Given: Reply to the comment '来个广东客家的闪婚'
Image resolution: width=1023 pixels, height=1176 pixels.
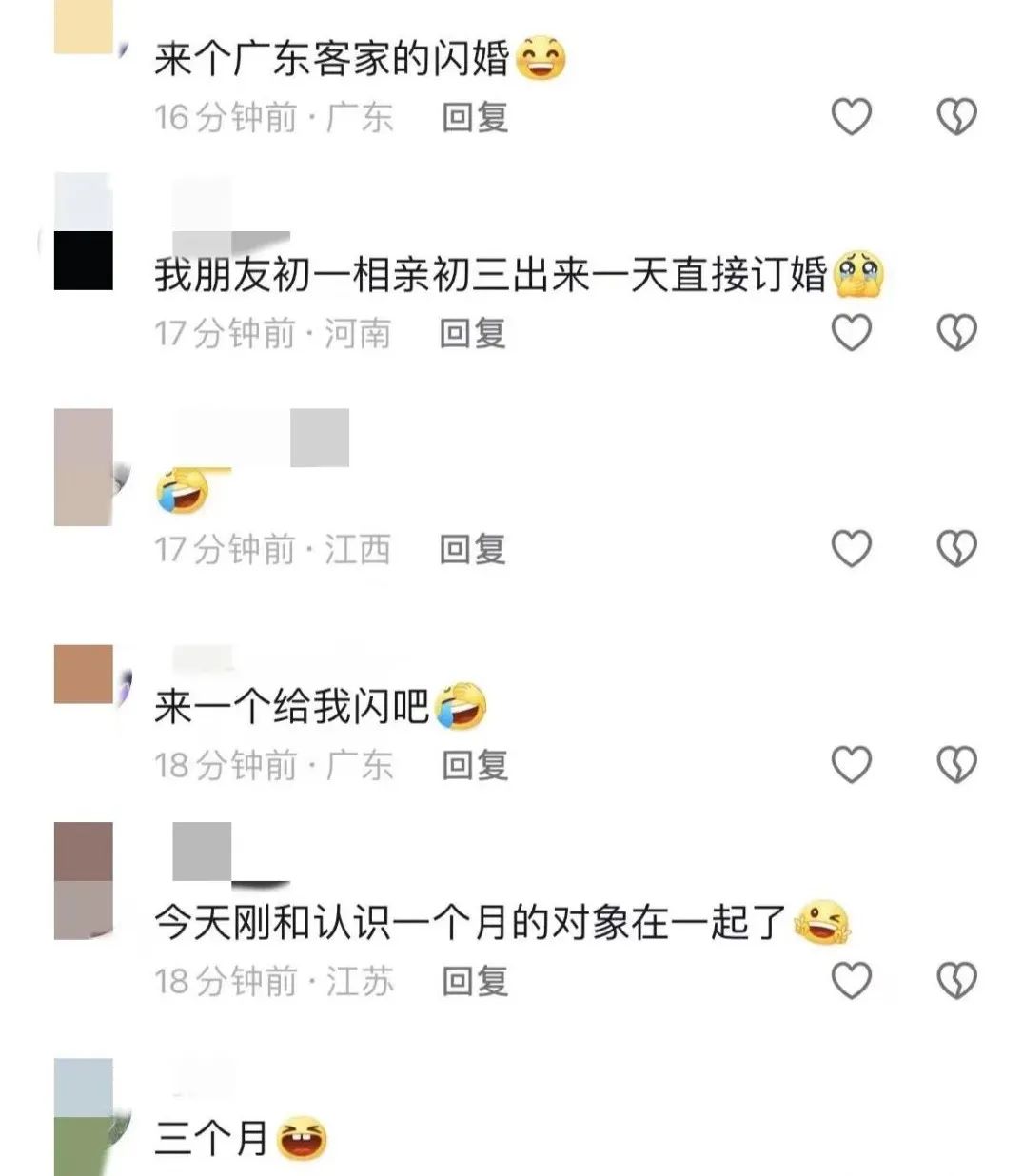Looking at the screenshot, I should [x=474, y=118].
